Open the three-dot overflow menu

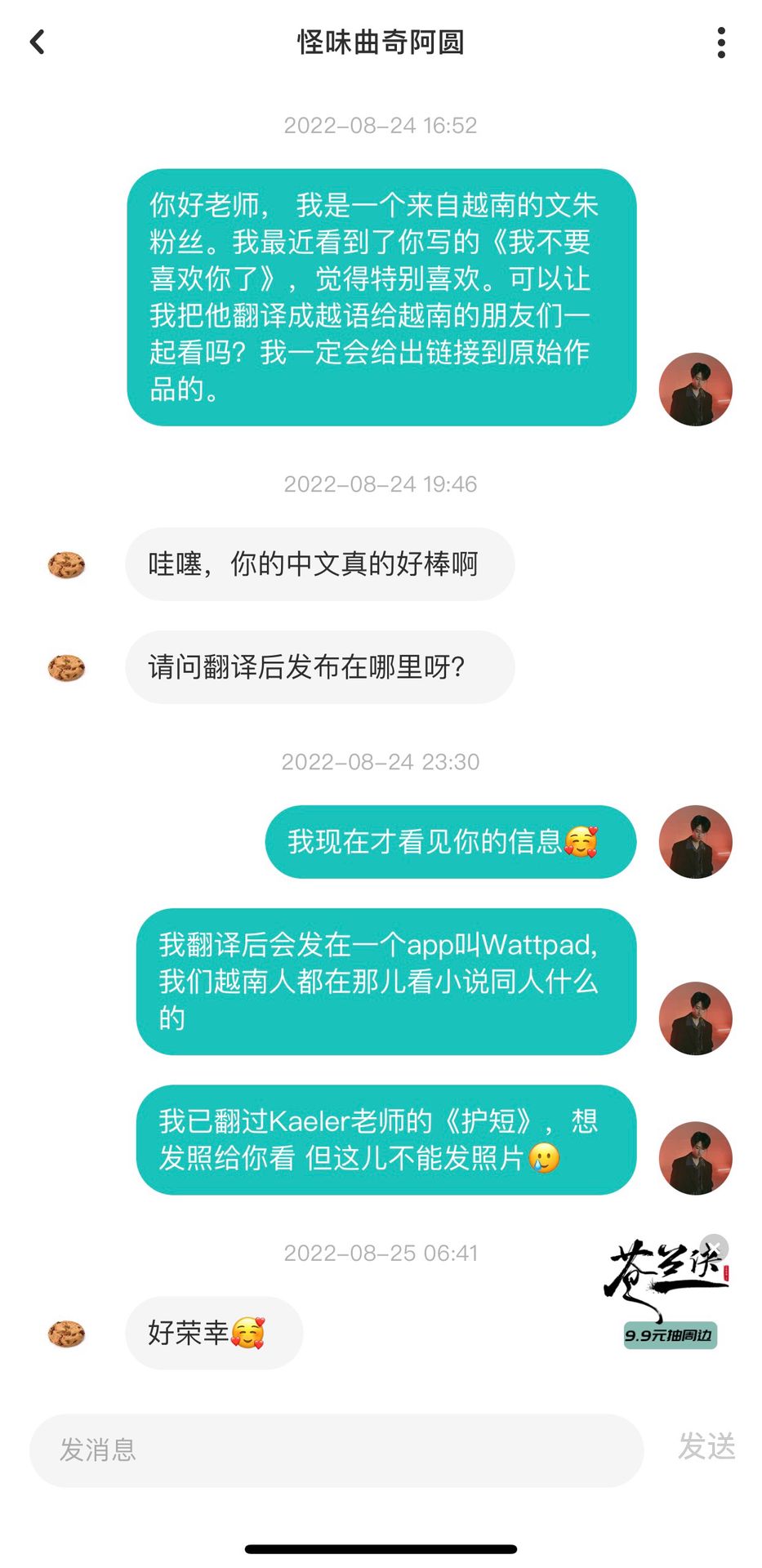coord(720,42)
